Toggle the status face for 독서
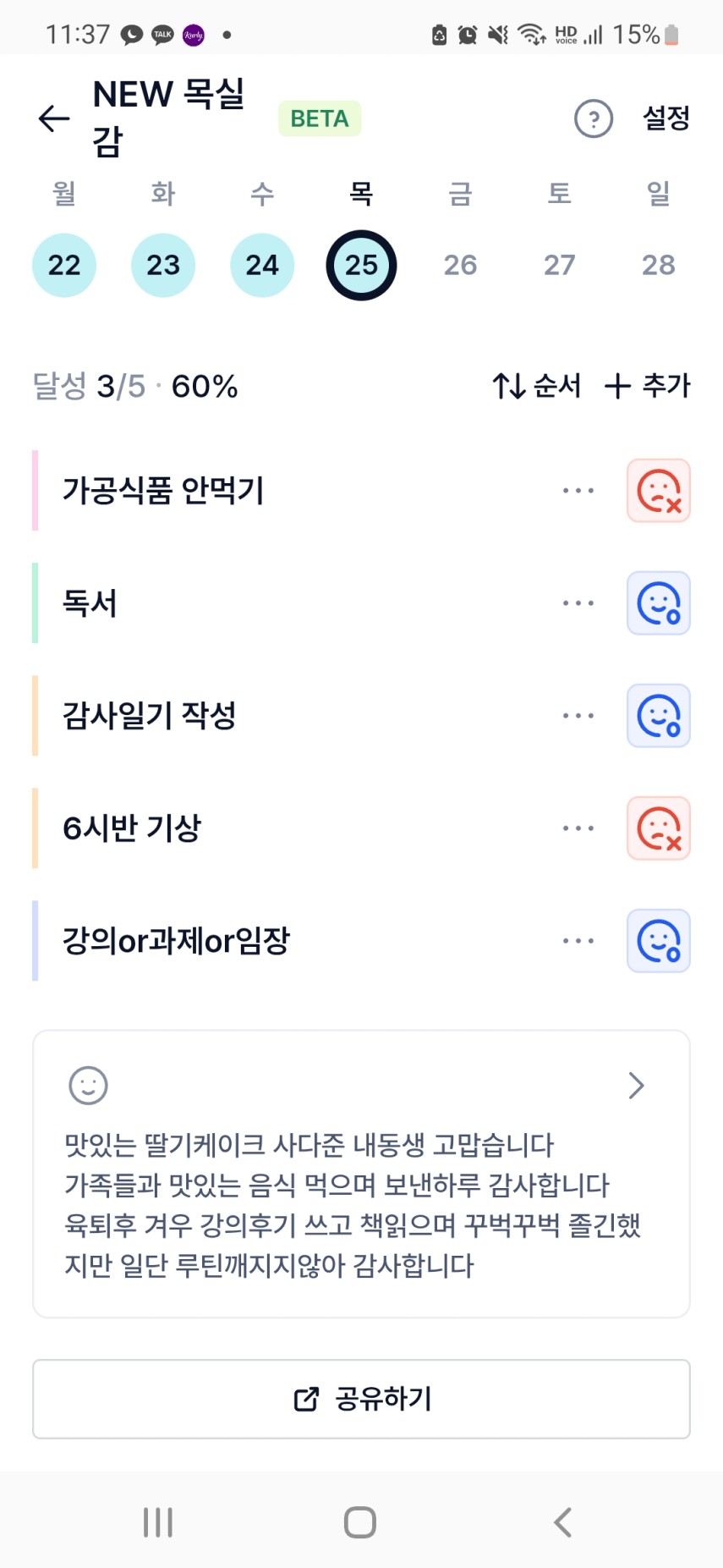The image size is (723, 1568). (659, 603)
